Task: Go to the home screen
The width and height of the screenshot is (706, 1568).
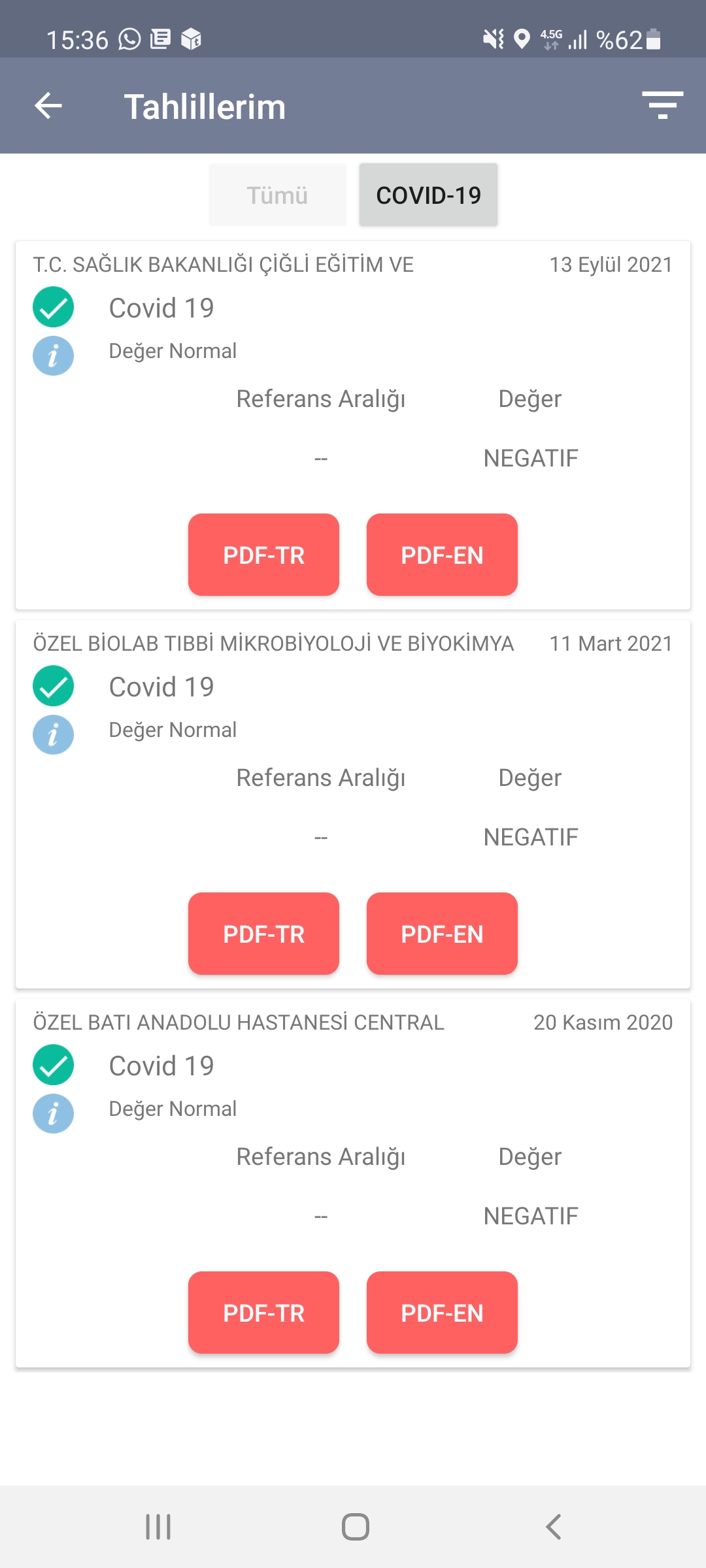Action: pos(356,1527)
